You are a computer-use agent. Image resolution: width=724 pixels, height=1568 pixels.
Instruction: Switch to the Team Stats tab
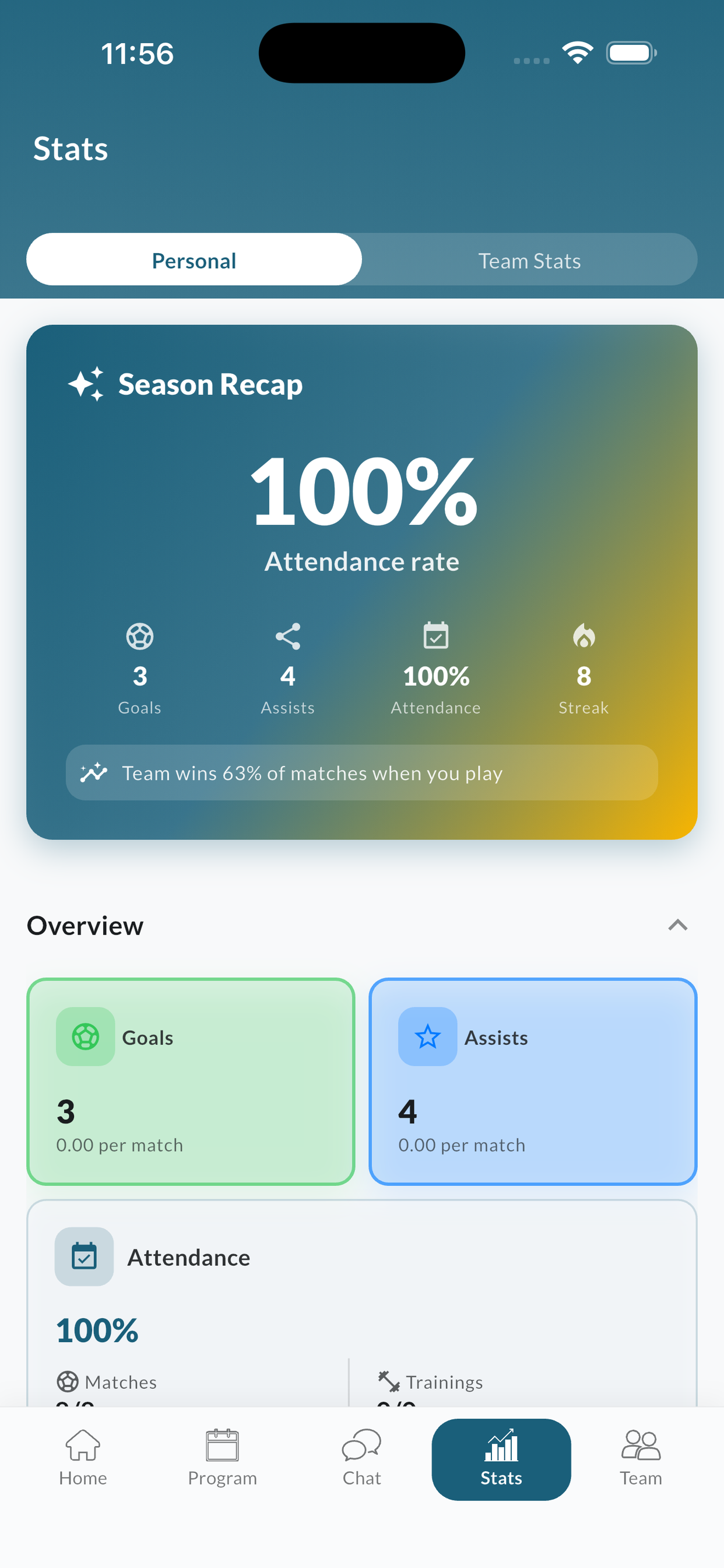[x=529, y=260]
